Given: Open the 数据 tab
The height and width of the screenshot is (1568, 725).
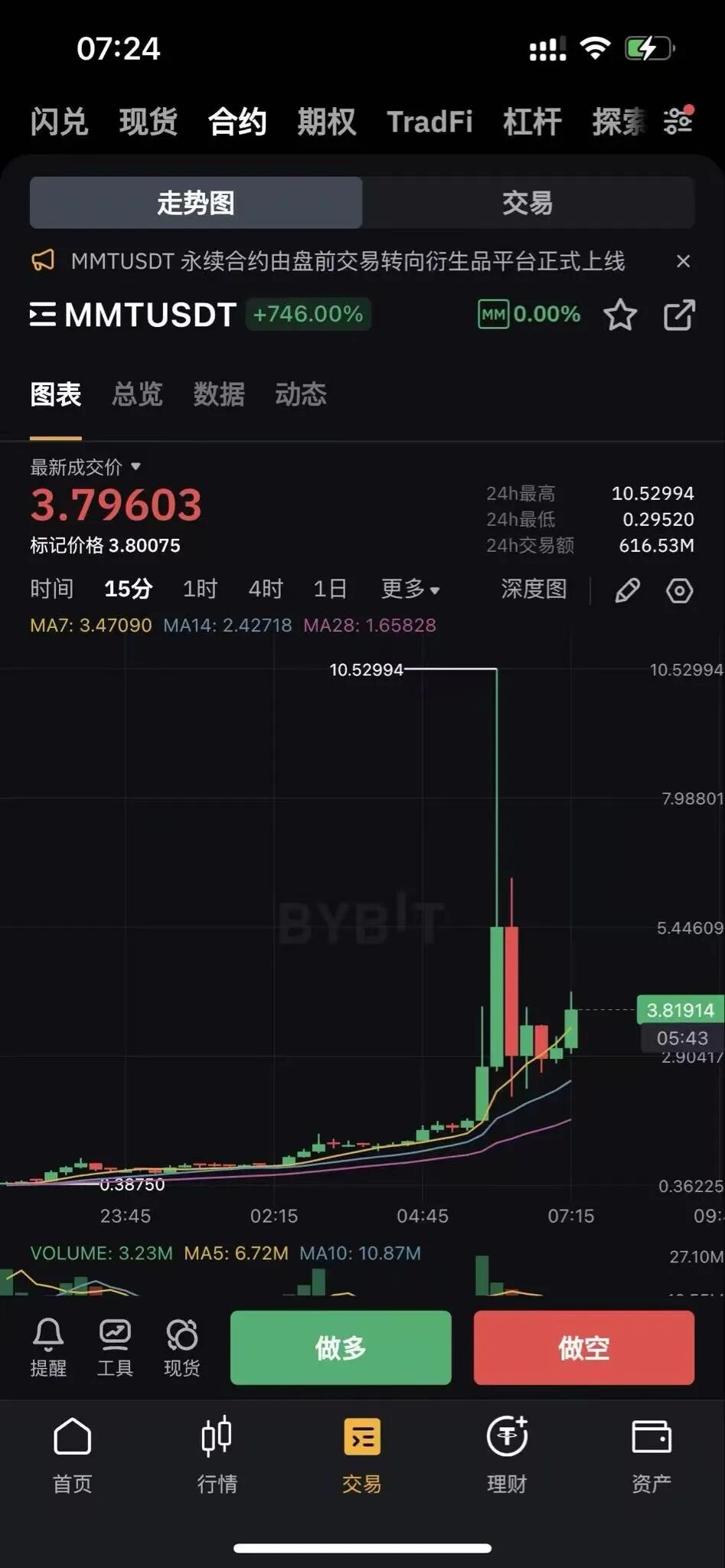Looking at the screenshot, I should click(x=218, y=394).
